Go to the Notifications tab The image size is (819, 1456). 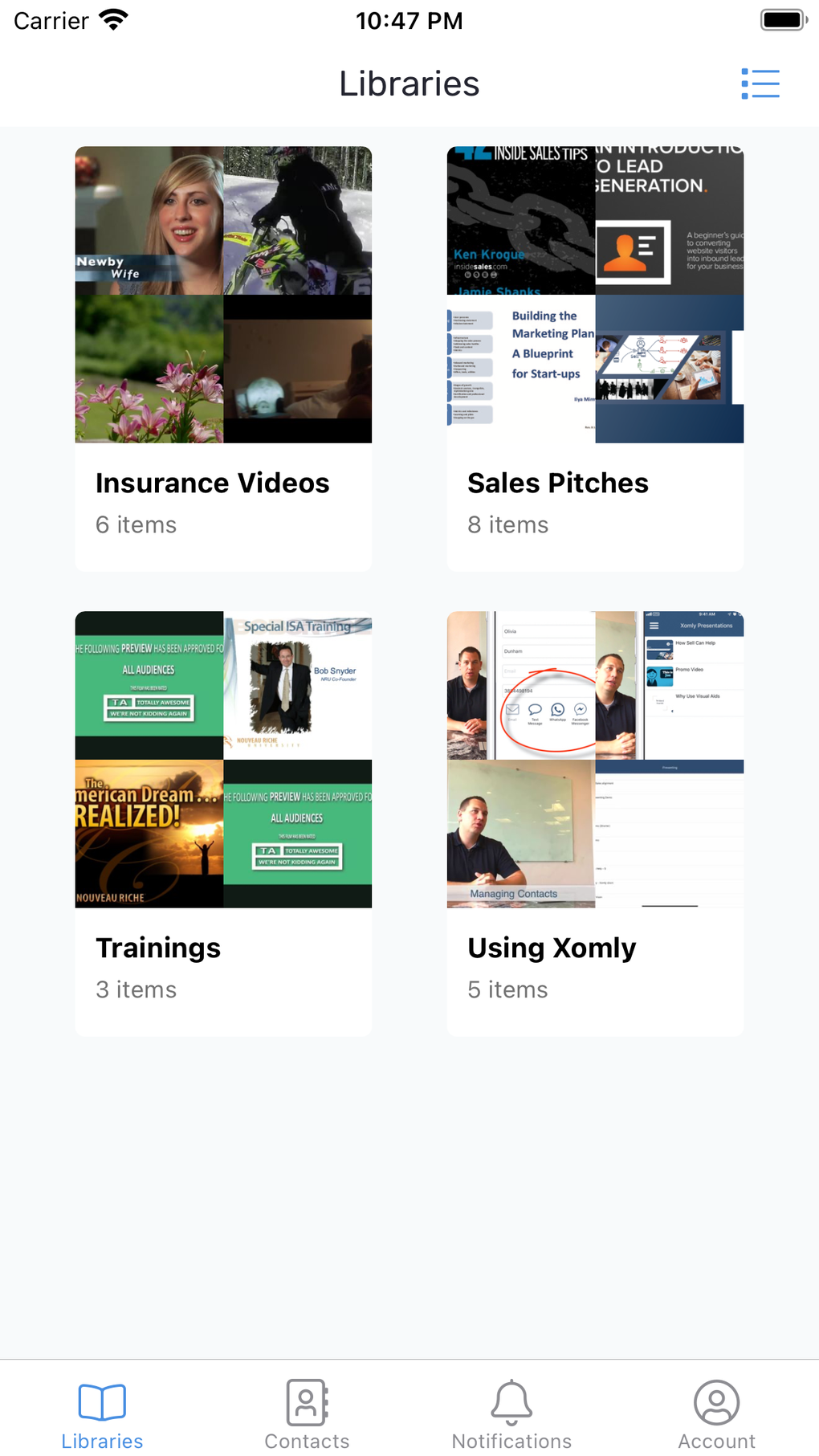point(511,1415)
